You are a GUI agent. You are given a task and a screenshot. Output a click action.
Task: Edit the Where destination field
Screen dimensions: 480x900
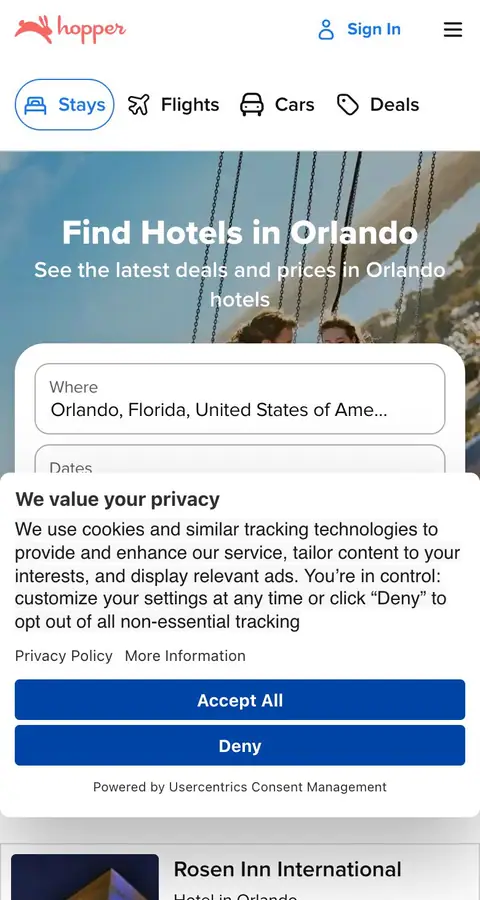tap(240, 399)
